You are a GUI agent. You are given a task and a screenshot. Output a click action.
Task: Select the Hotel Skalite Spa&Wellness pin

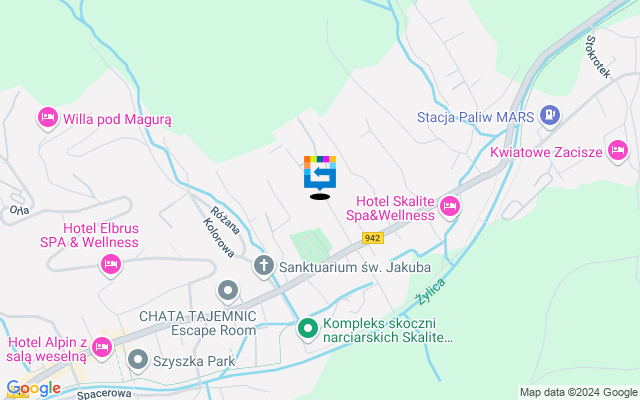tap(449, 207)
